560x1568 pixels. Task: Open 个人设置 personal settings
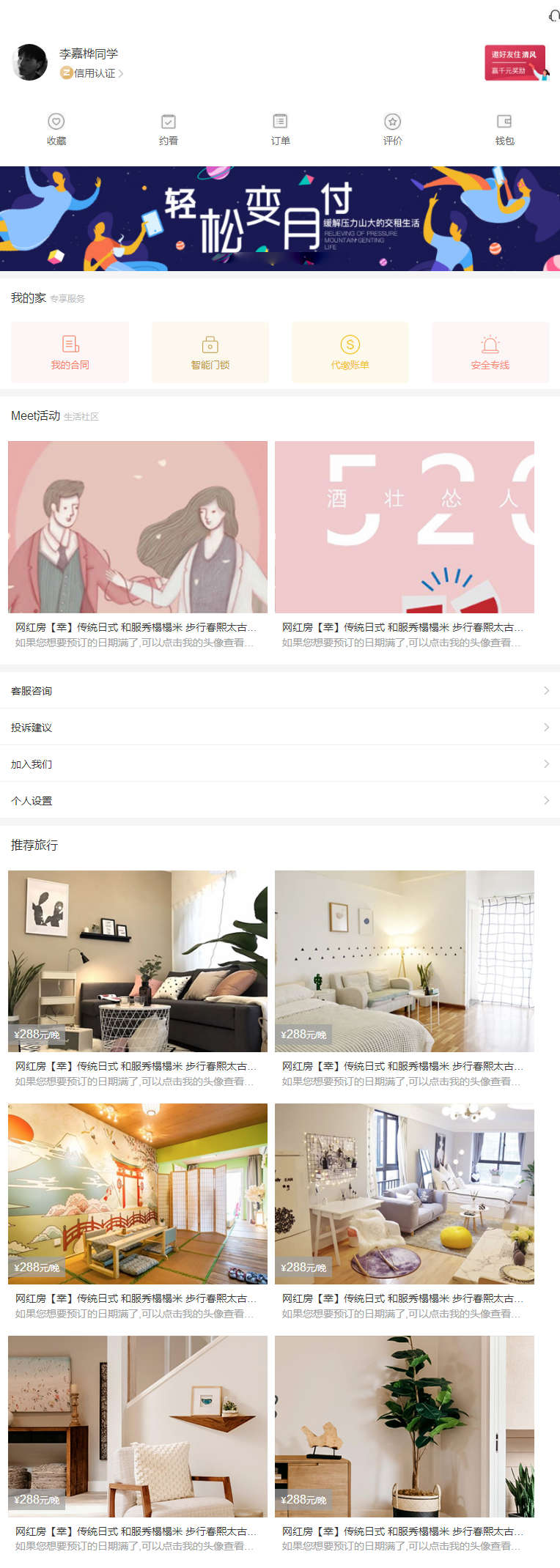tap(280, 801)
